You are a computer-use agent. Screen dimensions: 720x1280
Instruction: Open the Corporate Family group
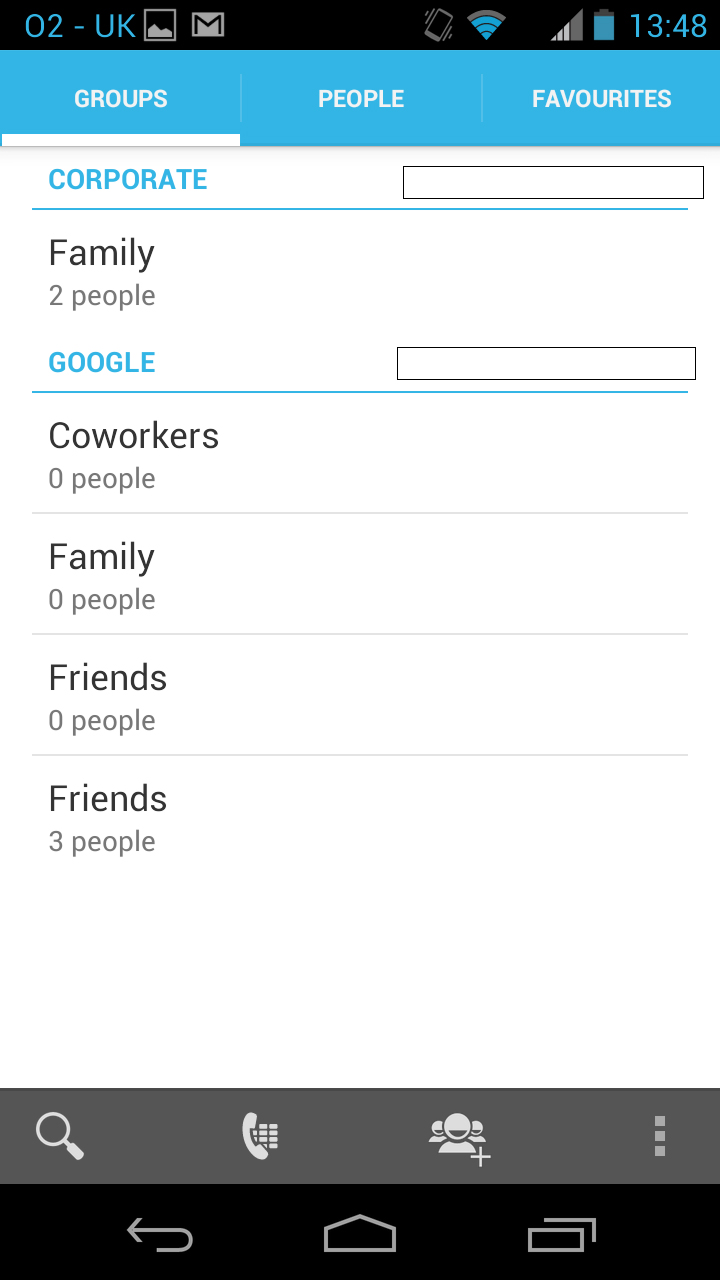[x=360, y=272]
